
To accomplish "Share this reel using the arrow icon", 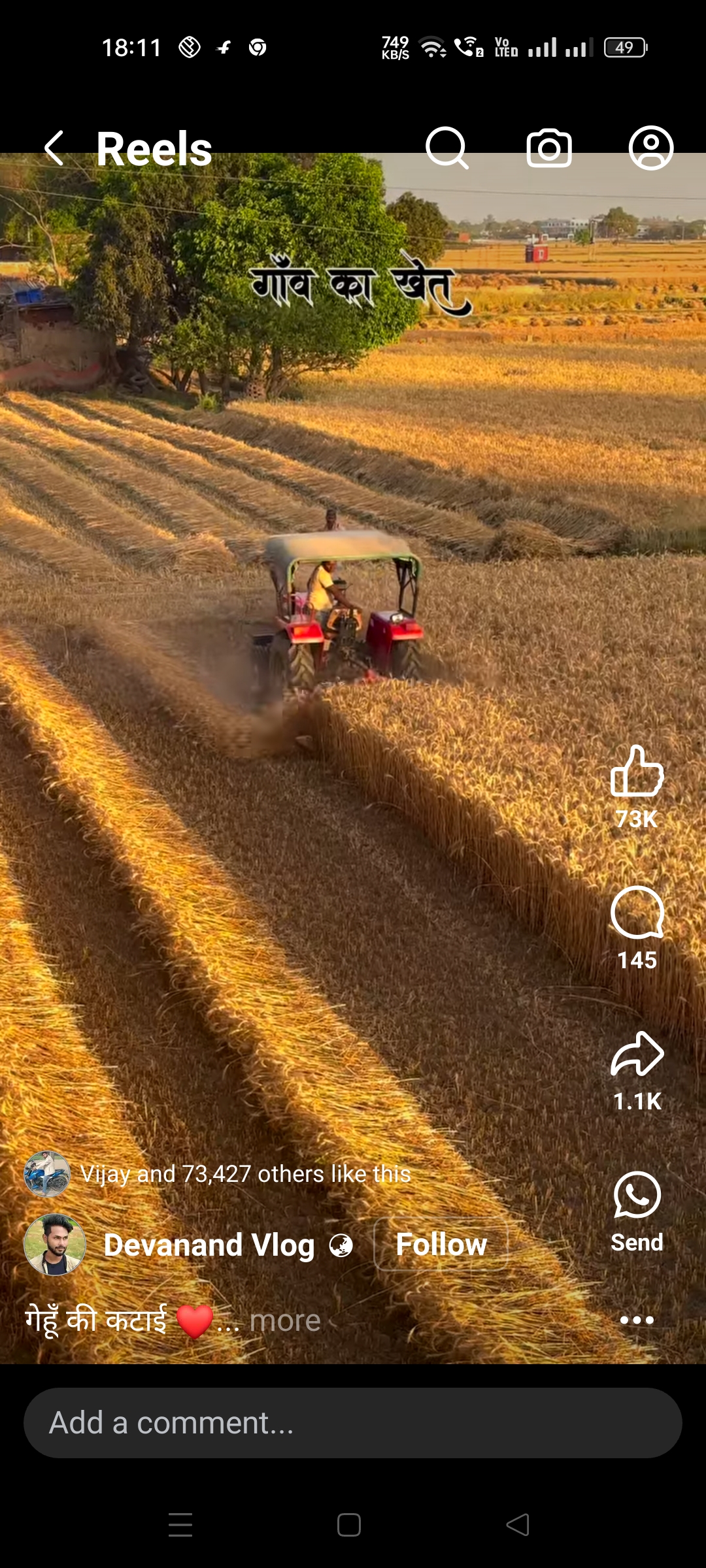I will click(637, 1054).
